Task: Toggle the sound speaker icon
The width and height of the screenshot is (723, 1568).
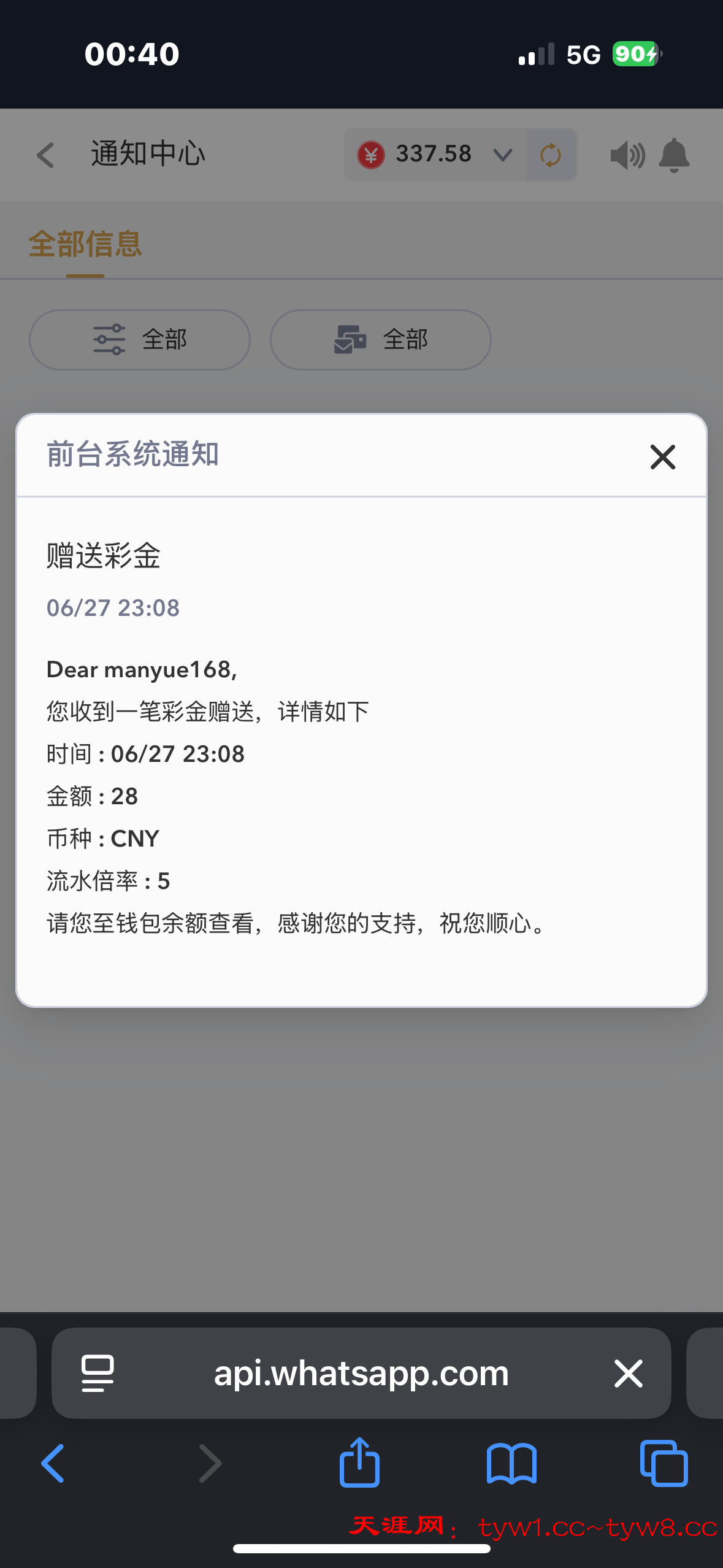Action: pyautogui.click(x=627, y=155)
